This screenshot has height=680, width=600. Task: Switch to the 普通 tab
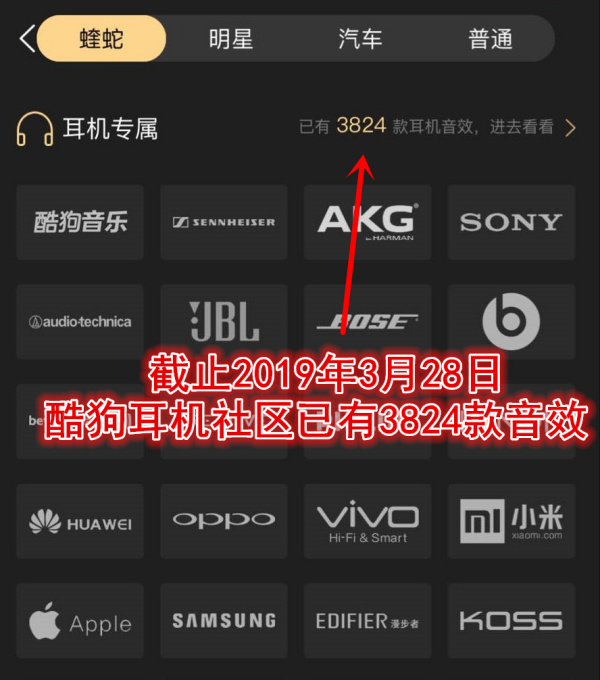pos(490,39)
